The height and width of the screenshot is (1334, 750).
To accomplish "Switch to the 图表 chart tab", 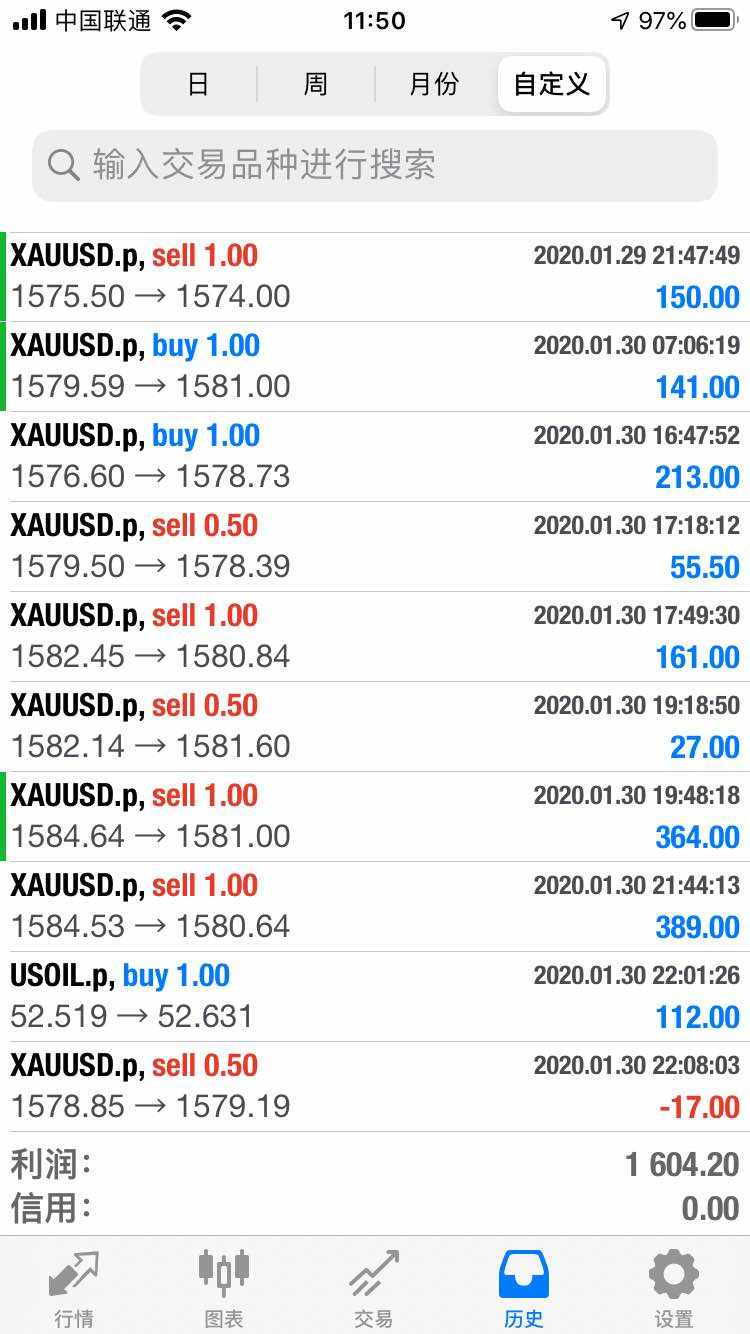I will (224, 1288).
